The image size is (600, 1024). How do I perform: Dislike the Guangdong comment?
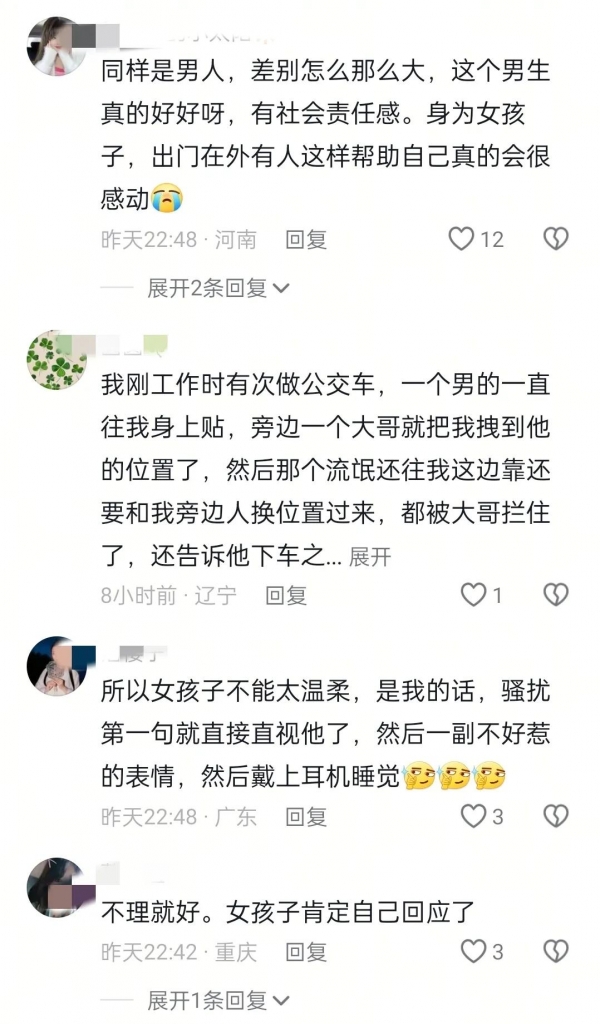tap(555, 816)
